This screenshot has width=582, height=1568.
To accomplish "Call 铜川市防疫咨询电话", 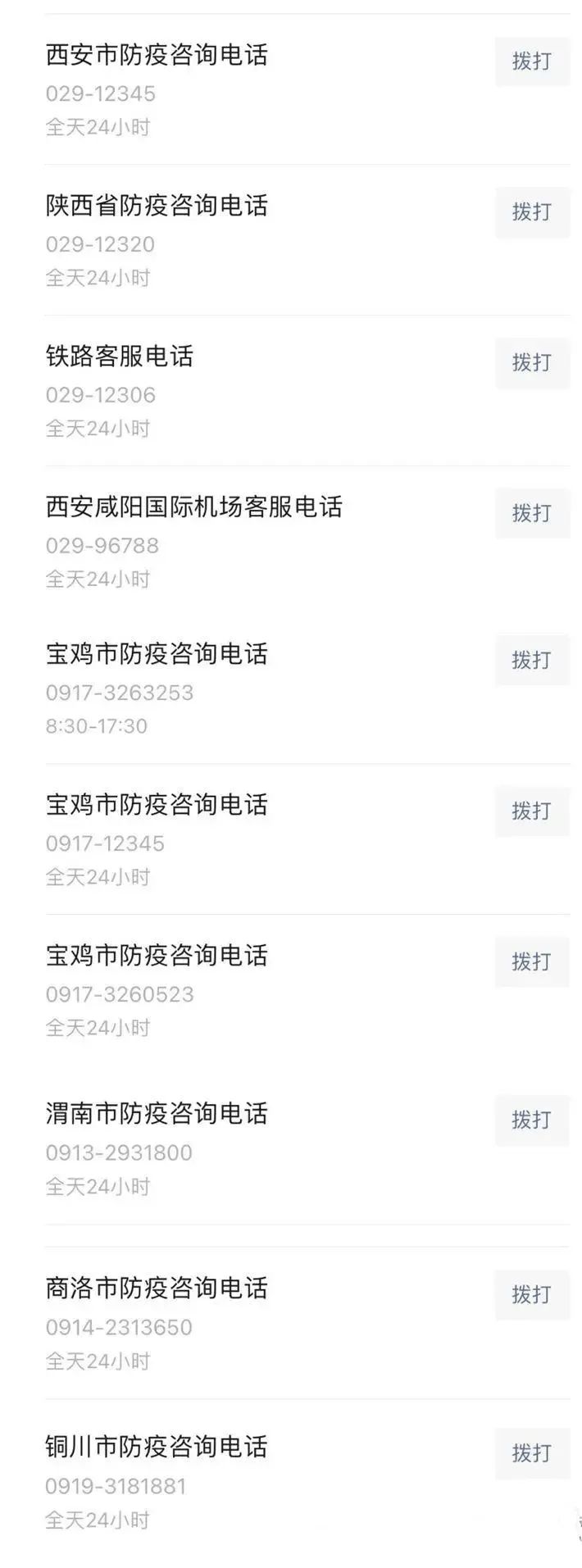I will 531,1453.
